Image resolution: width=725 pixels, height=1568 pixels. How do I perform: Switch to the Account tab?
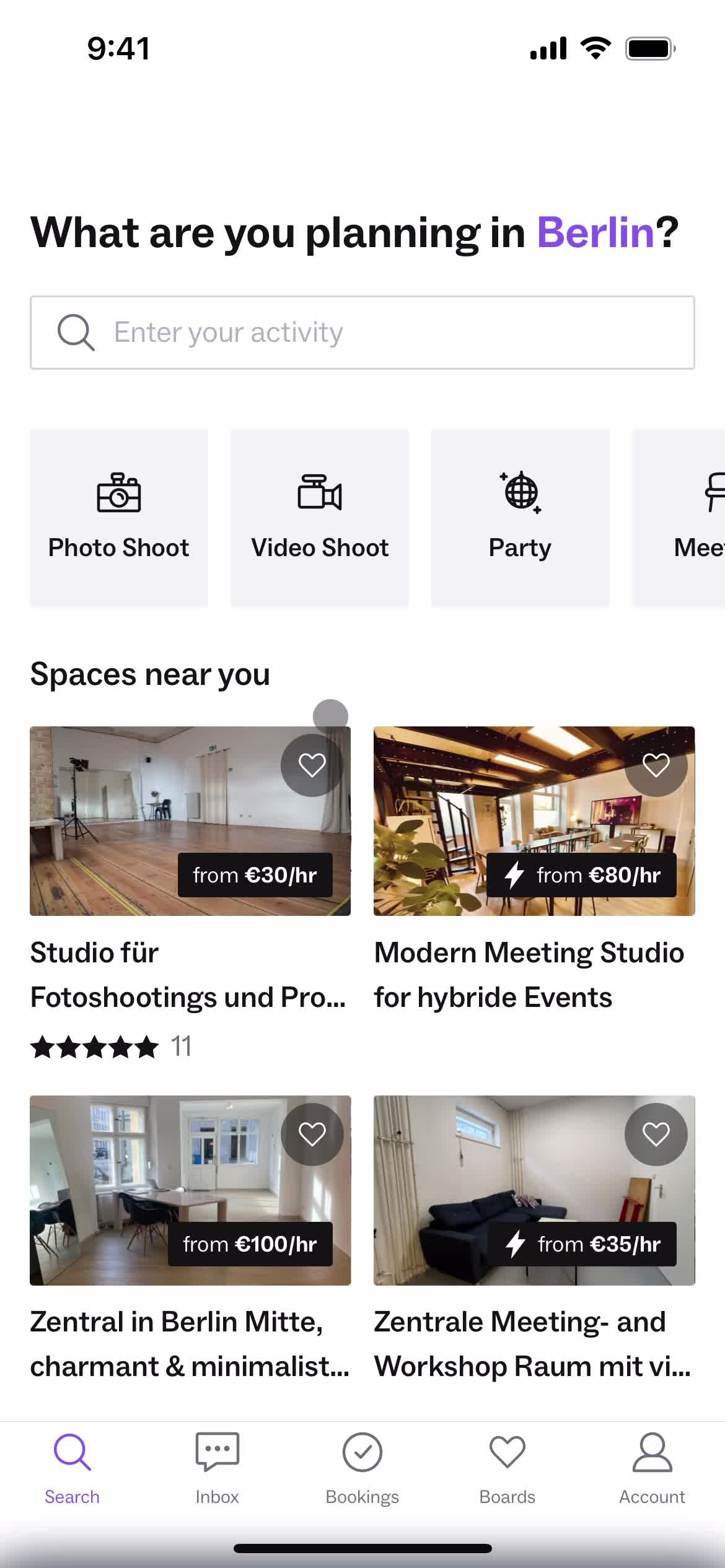(x=652, y=1469)
